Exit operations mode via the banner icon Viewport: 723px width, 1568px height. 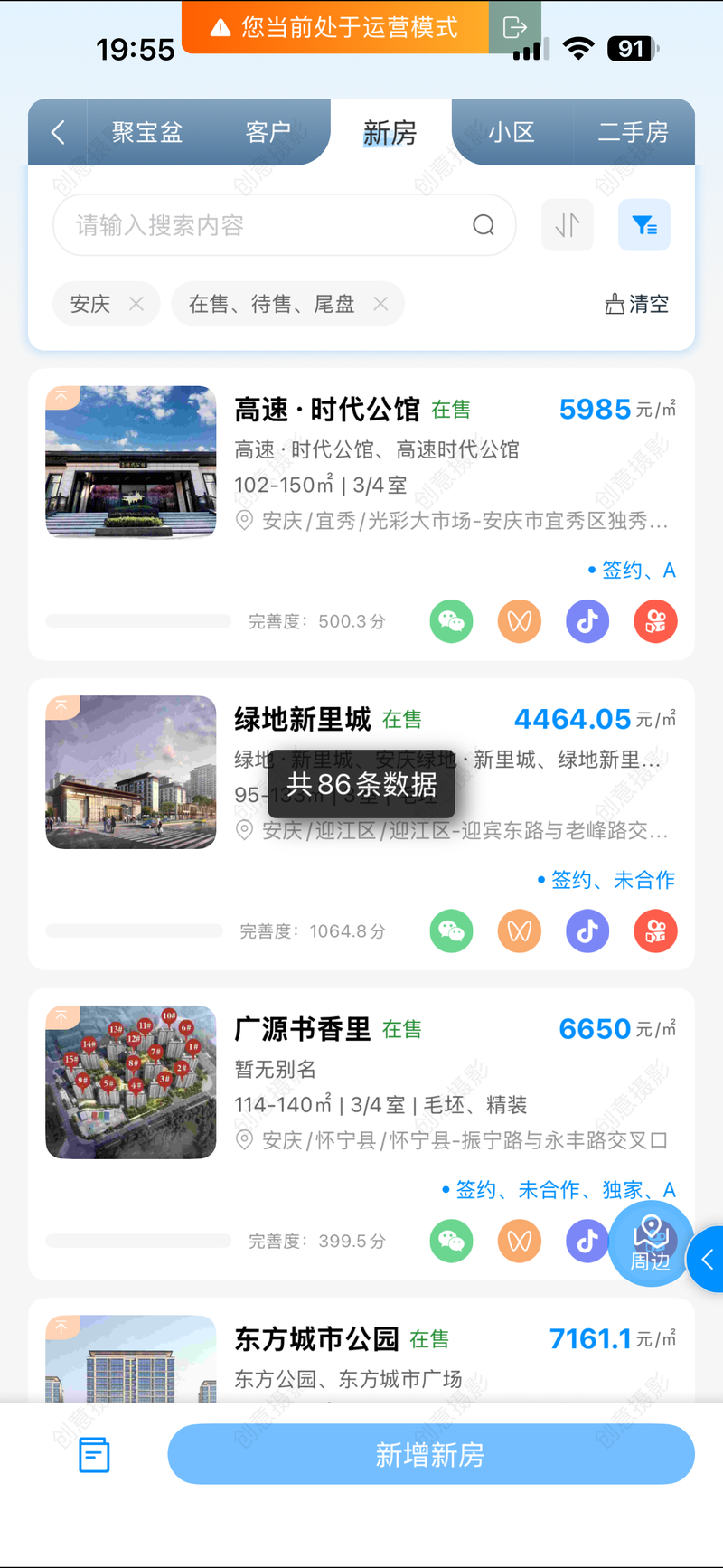coord(514,27)
